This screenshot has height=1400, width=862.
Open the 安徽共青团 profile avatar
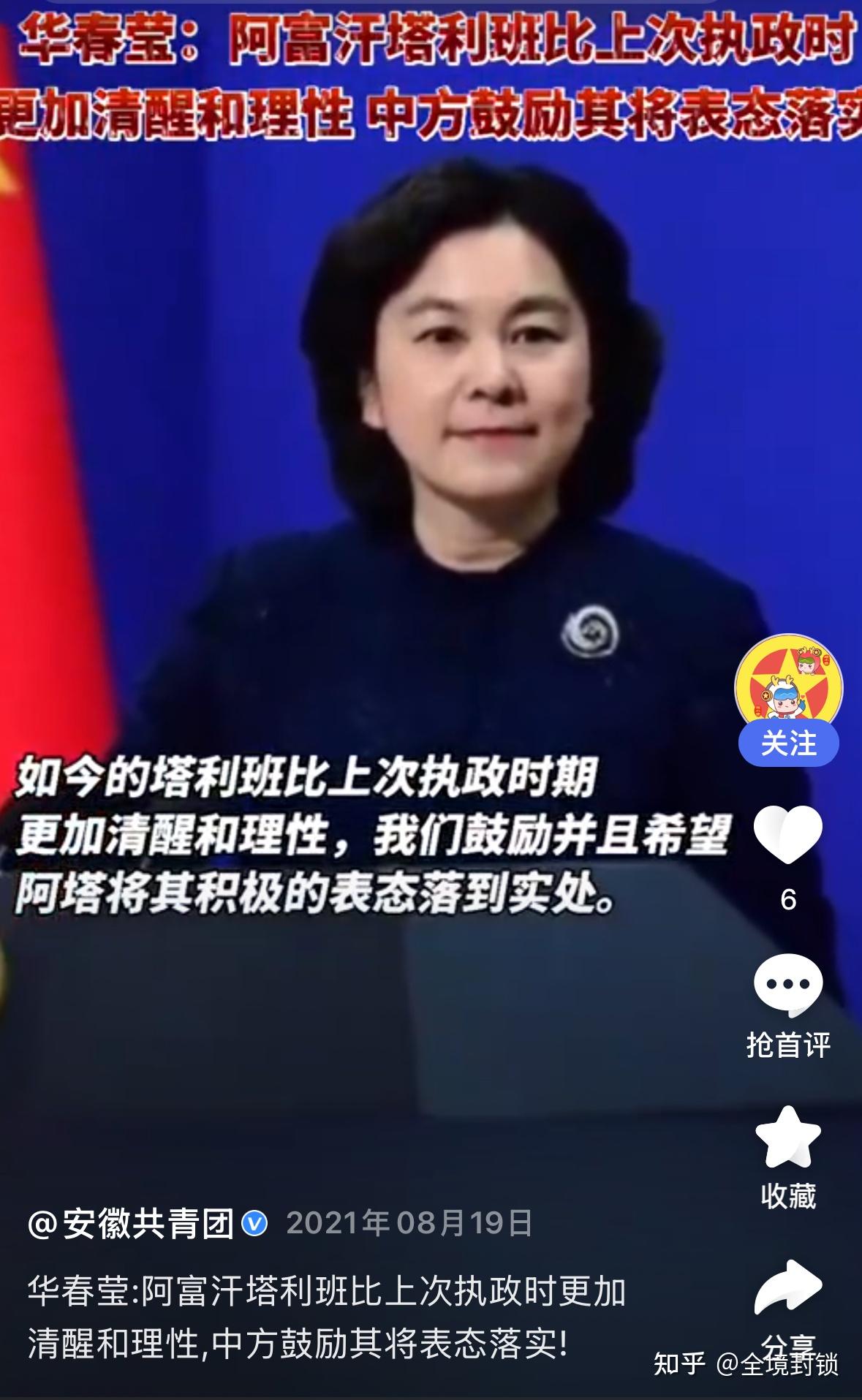pyautogui.click(x=788, y=684)
